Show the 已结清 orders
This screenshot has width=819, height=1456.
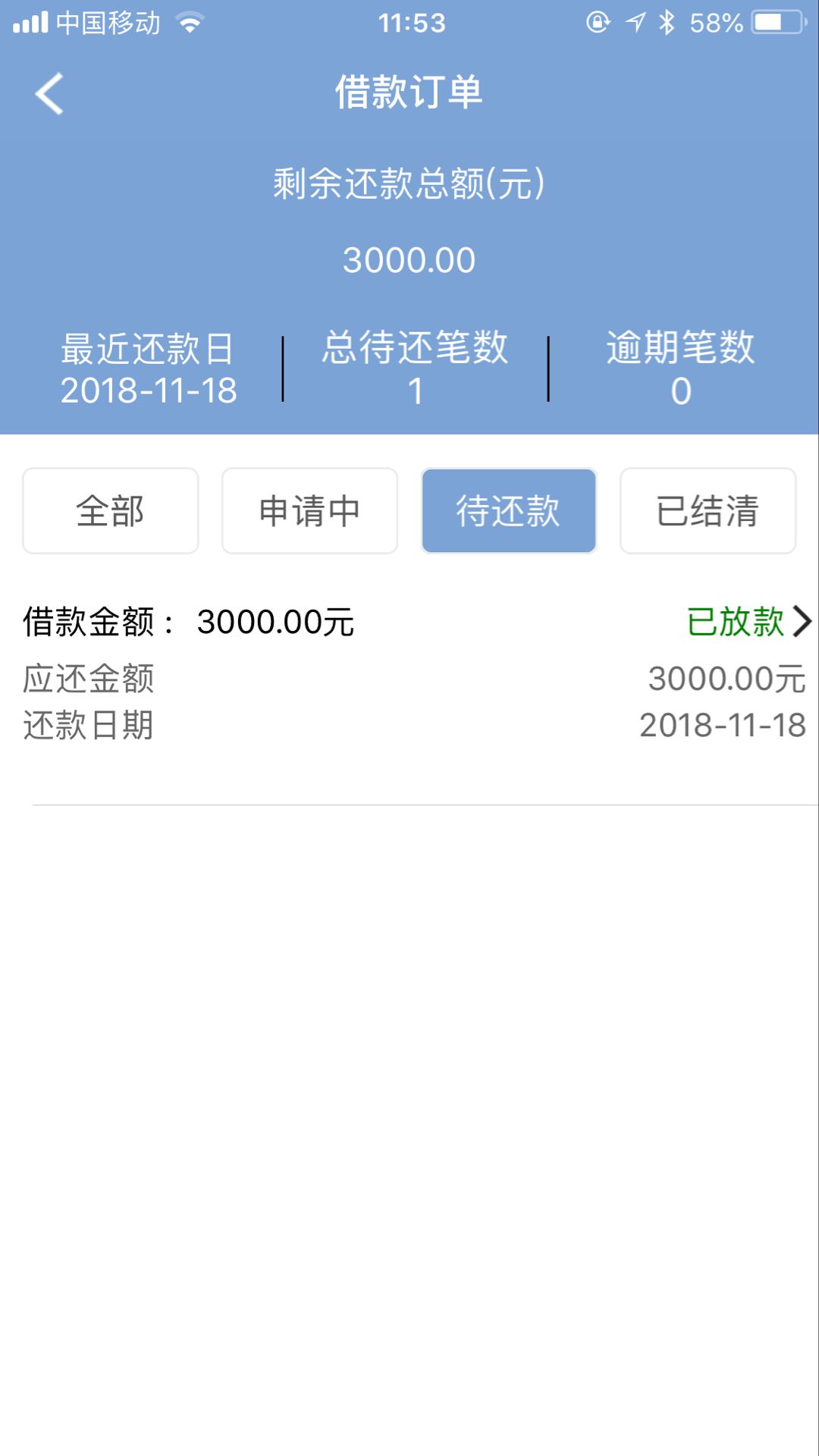pyautogui.click(x=708, y=511)
